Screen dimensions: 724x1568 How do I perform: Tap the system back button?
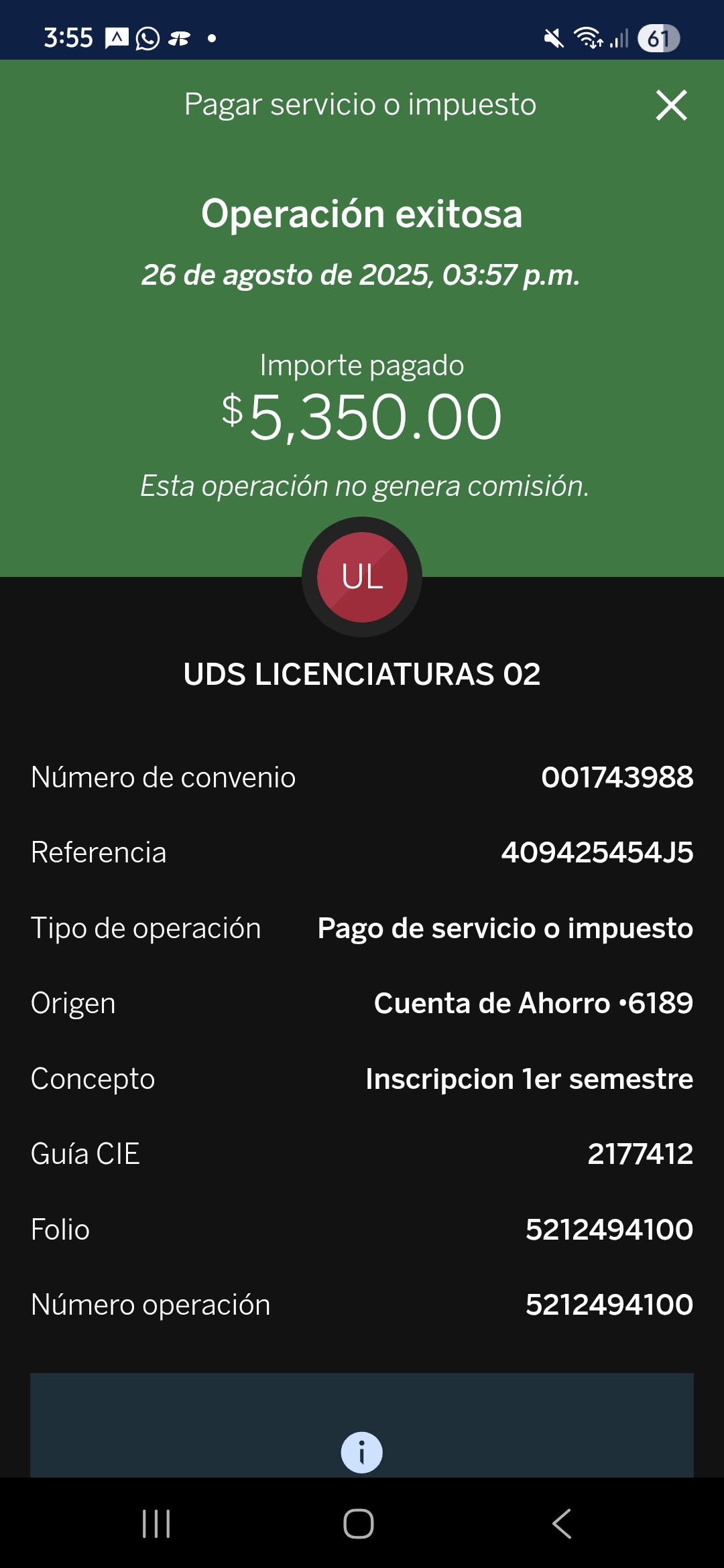[x=562, y=1523]
